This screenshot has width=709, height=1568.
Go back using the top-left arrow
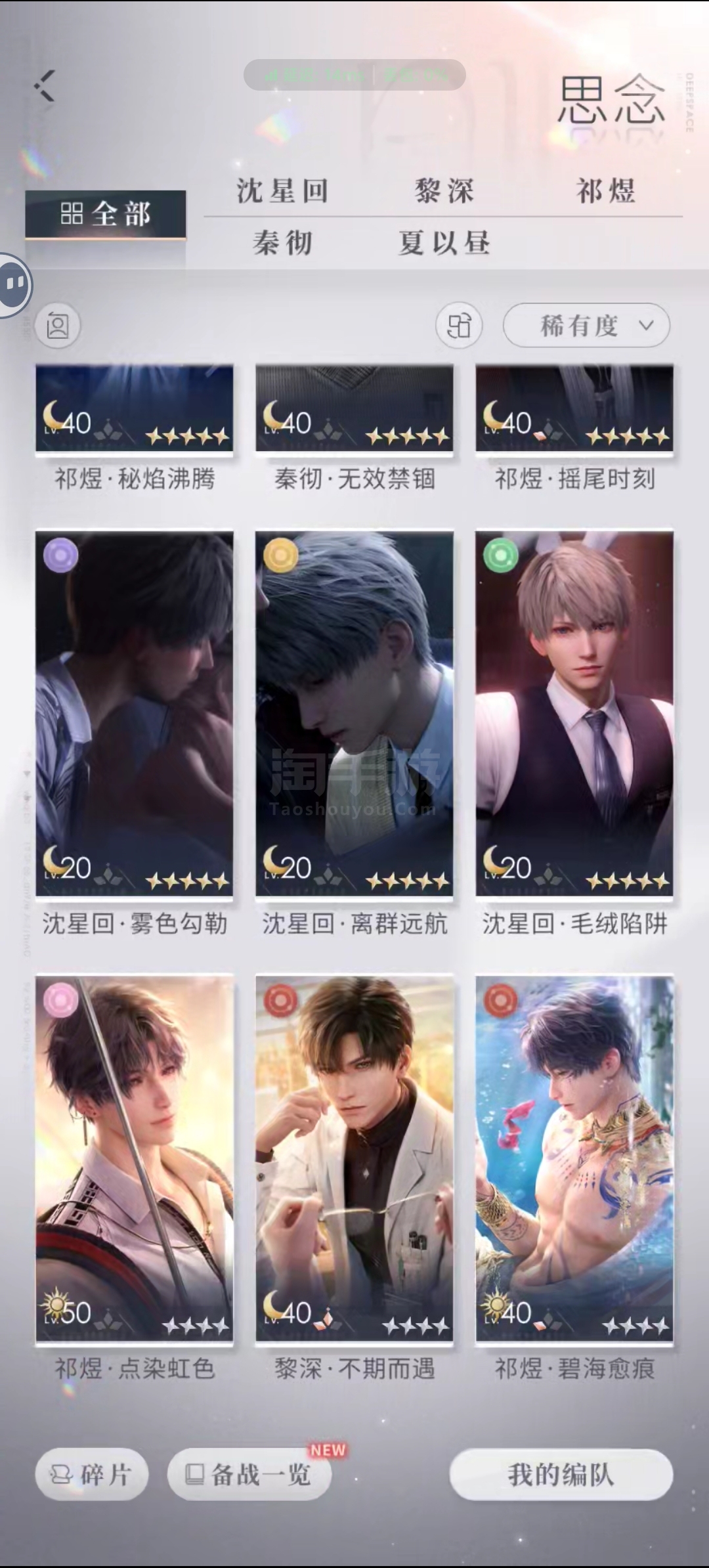point(45,86)
